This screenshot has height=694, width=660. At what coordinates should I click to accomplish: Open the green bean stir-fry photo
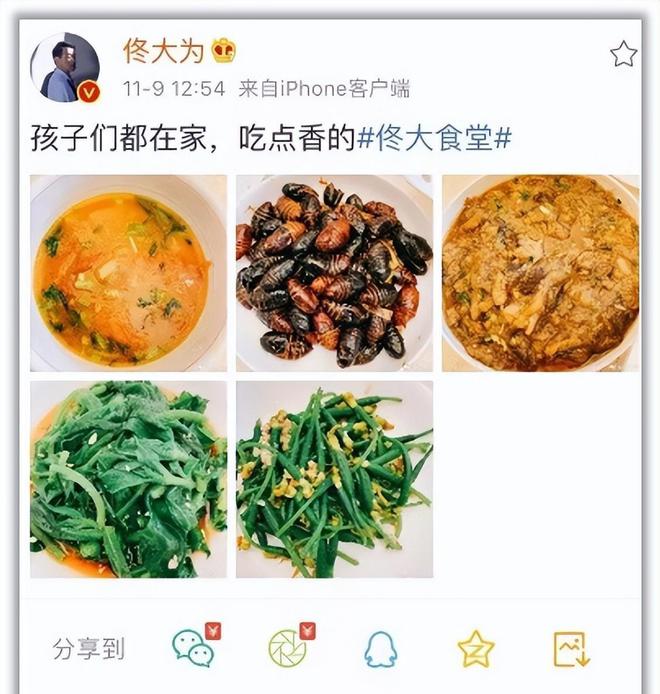click(x=334, y=479)
